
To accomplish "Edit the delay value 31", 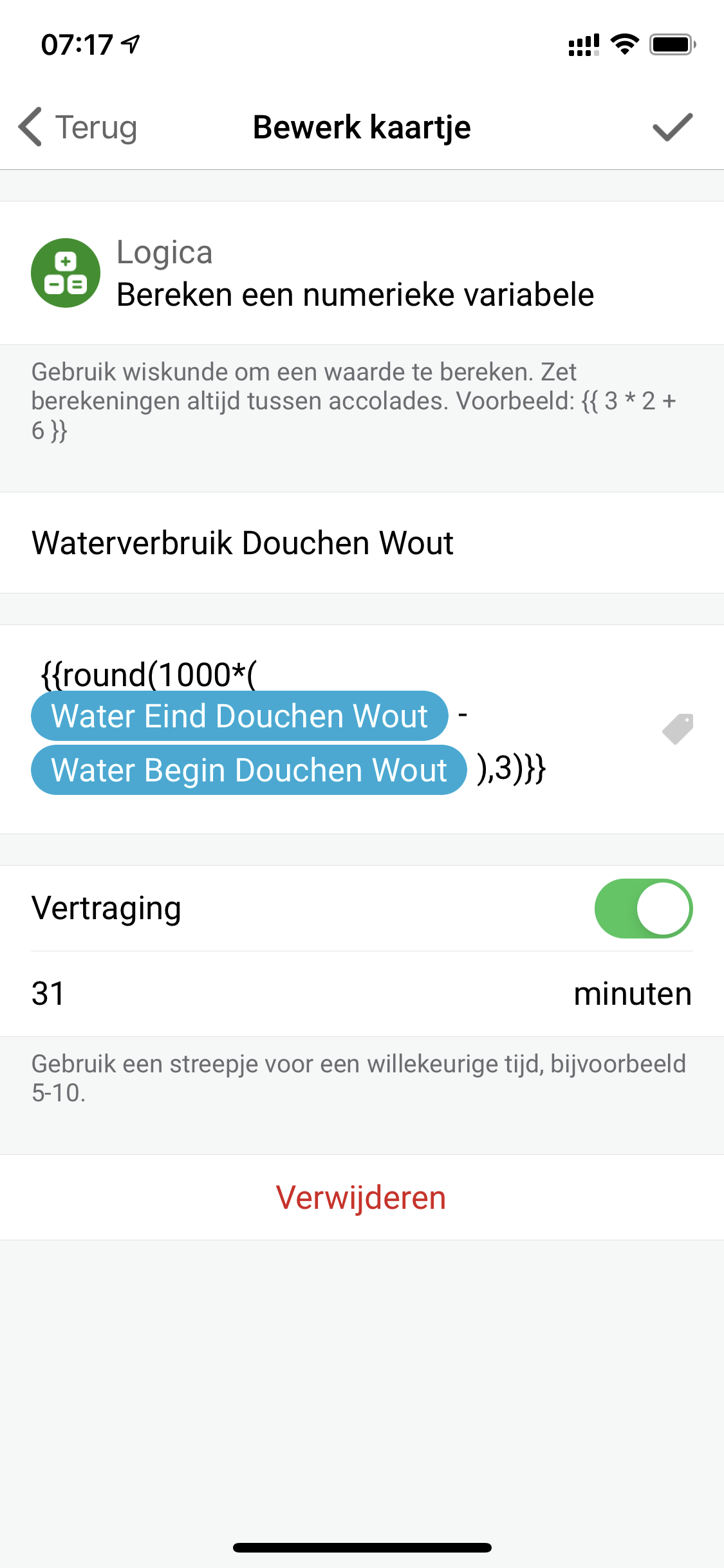I will click(x=49, y=993).
